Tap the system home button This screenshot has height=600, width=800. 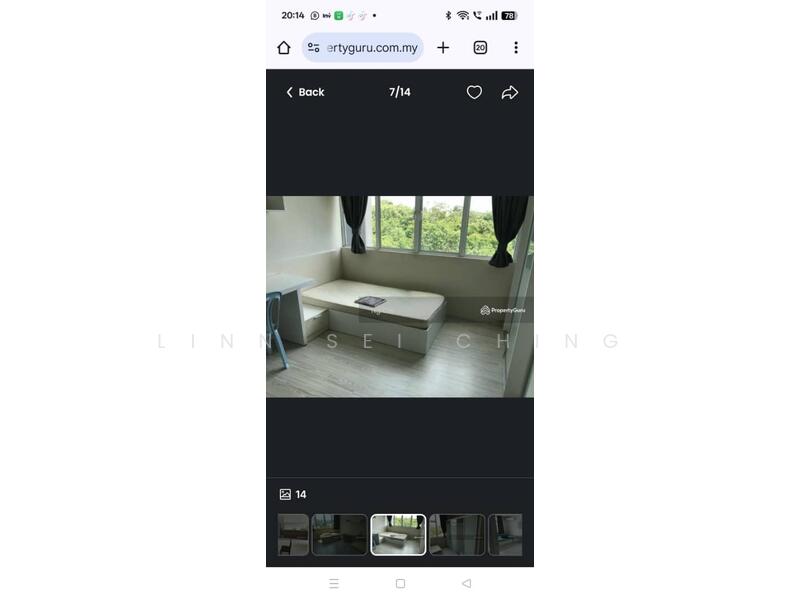[400, 583]
